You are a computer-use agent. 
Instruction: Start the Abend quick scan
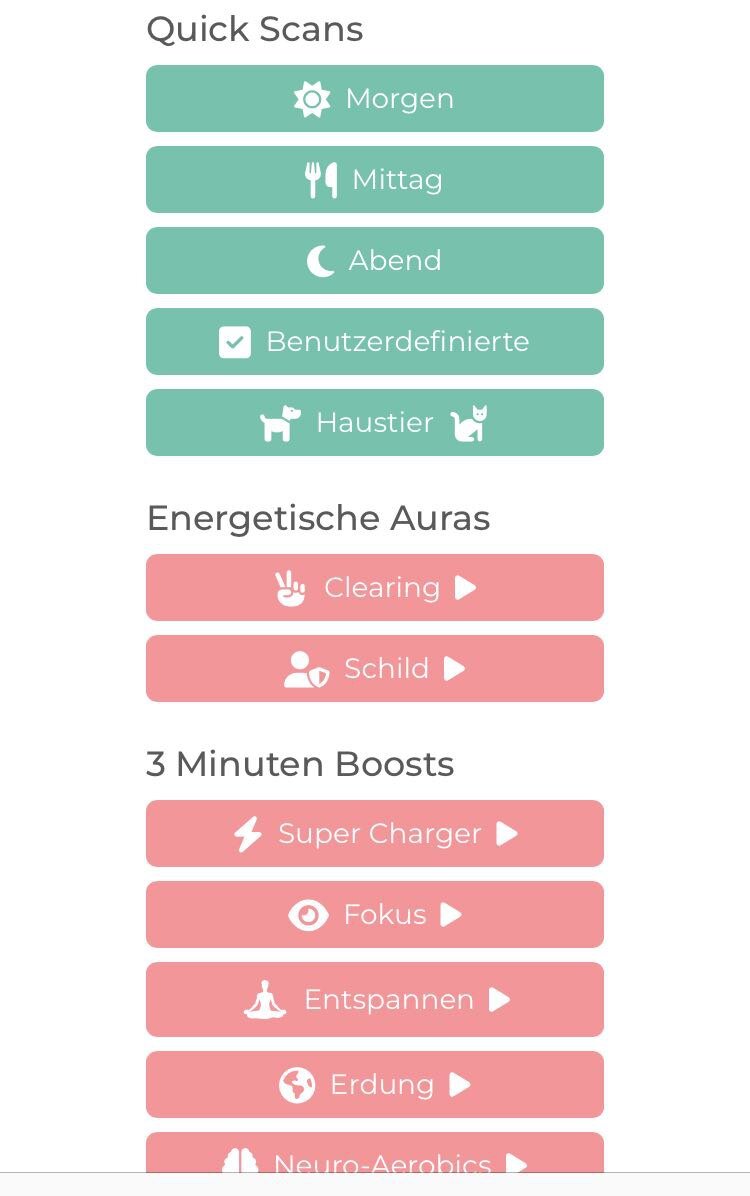[x=375, y=260]
